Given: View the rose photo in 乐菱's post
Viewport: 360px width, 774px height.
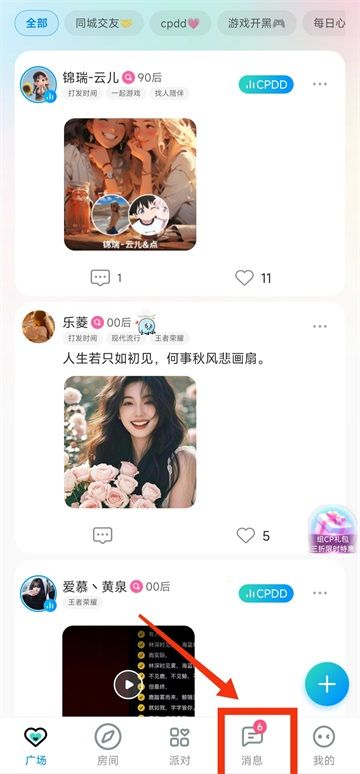Looking at the screenshot, I should [x=130, y=442].
